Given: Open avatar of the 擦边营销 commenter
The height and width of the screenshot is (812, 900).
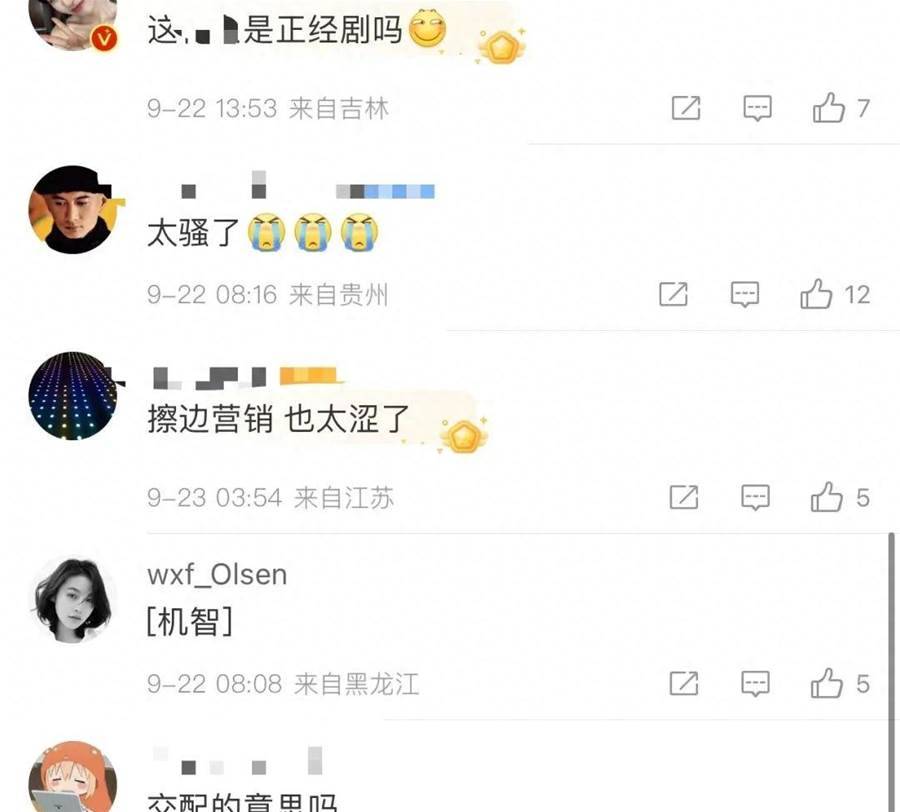Looking at the screenshot, I should click(x=72, y=395).
